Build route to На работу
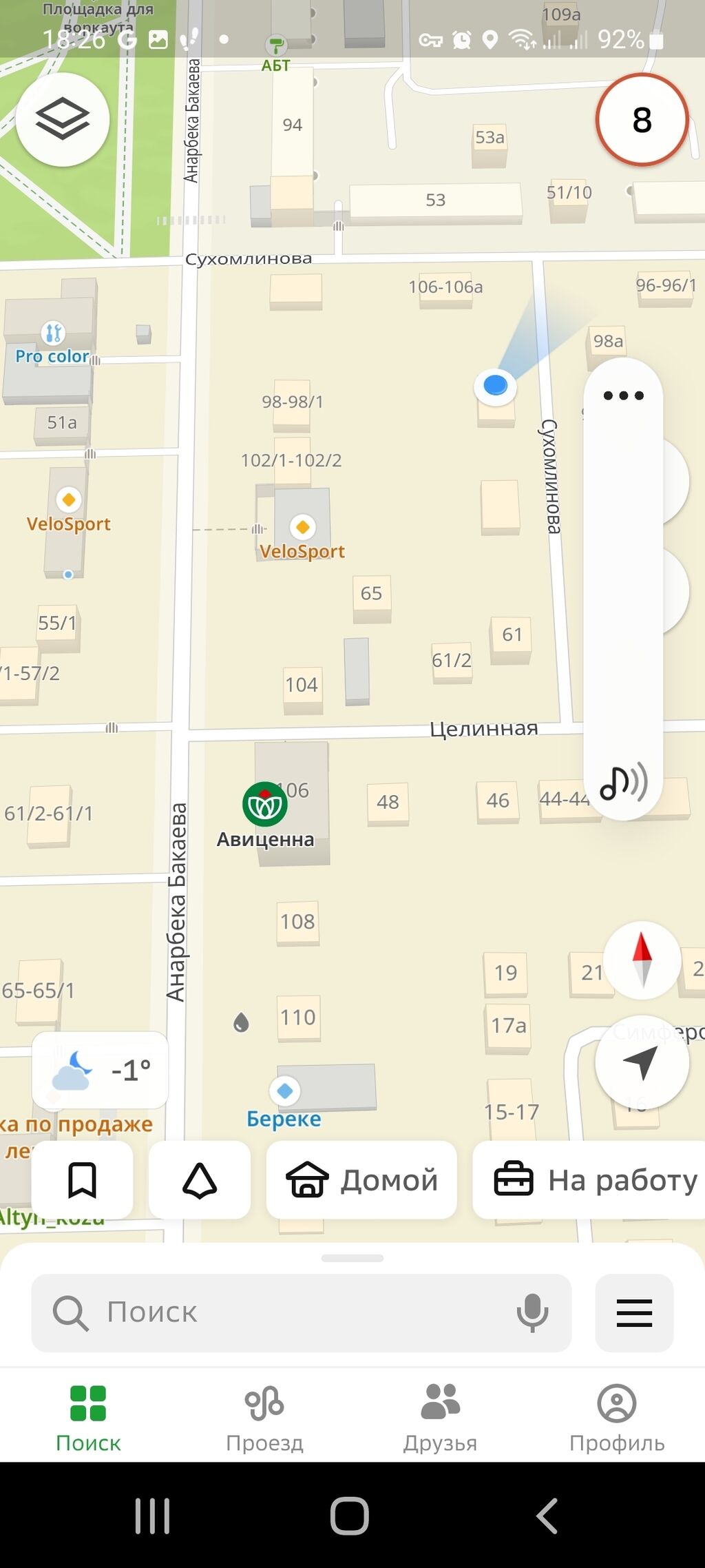The height and width of the screenshot is (1568, 705). click(589, 1180)
